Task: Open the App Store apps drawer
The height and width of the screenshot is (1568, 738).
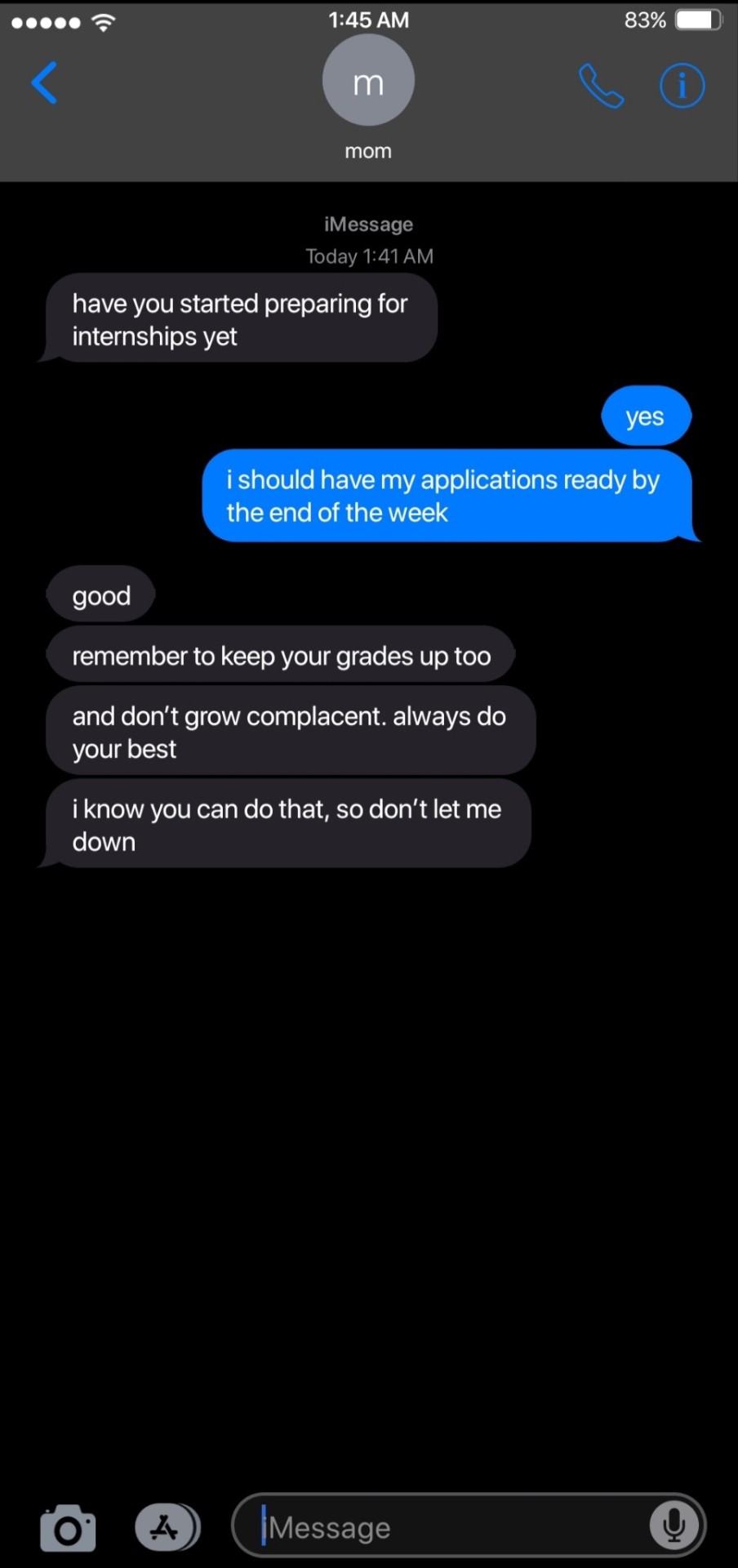Action: click(166, 1527)
